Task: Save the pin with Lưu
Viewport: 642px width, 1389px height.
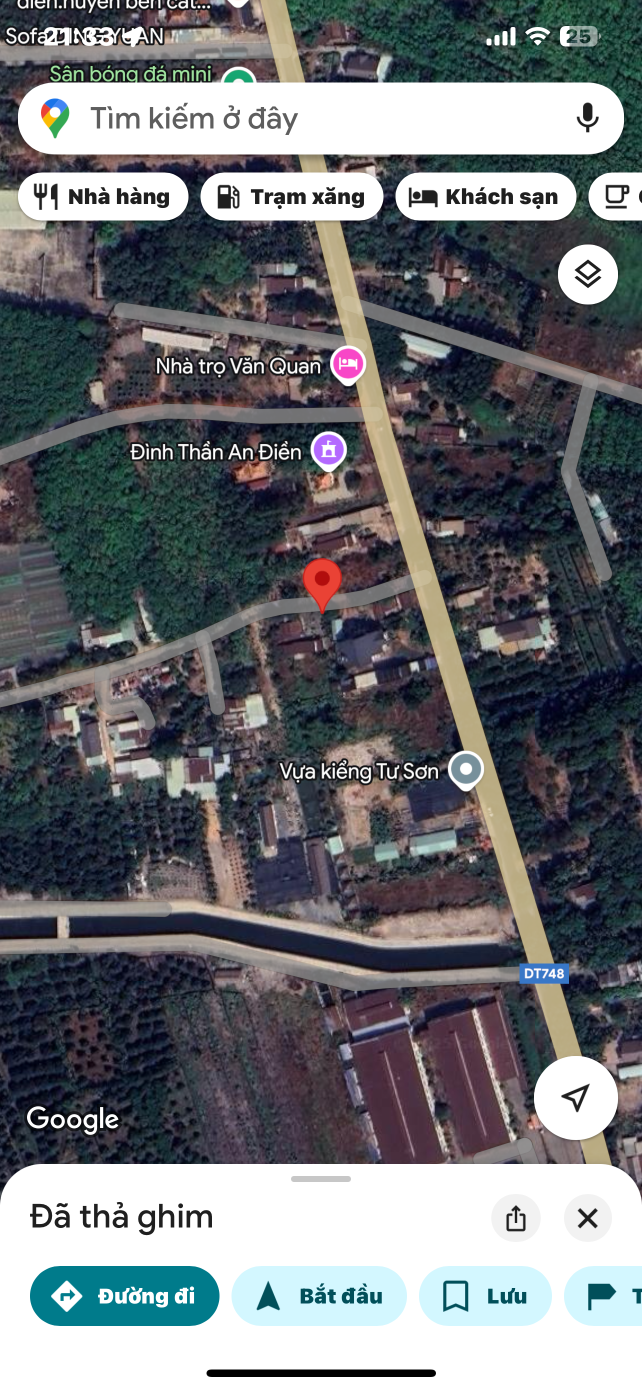Action: (485, 1296)
